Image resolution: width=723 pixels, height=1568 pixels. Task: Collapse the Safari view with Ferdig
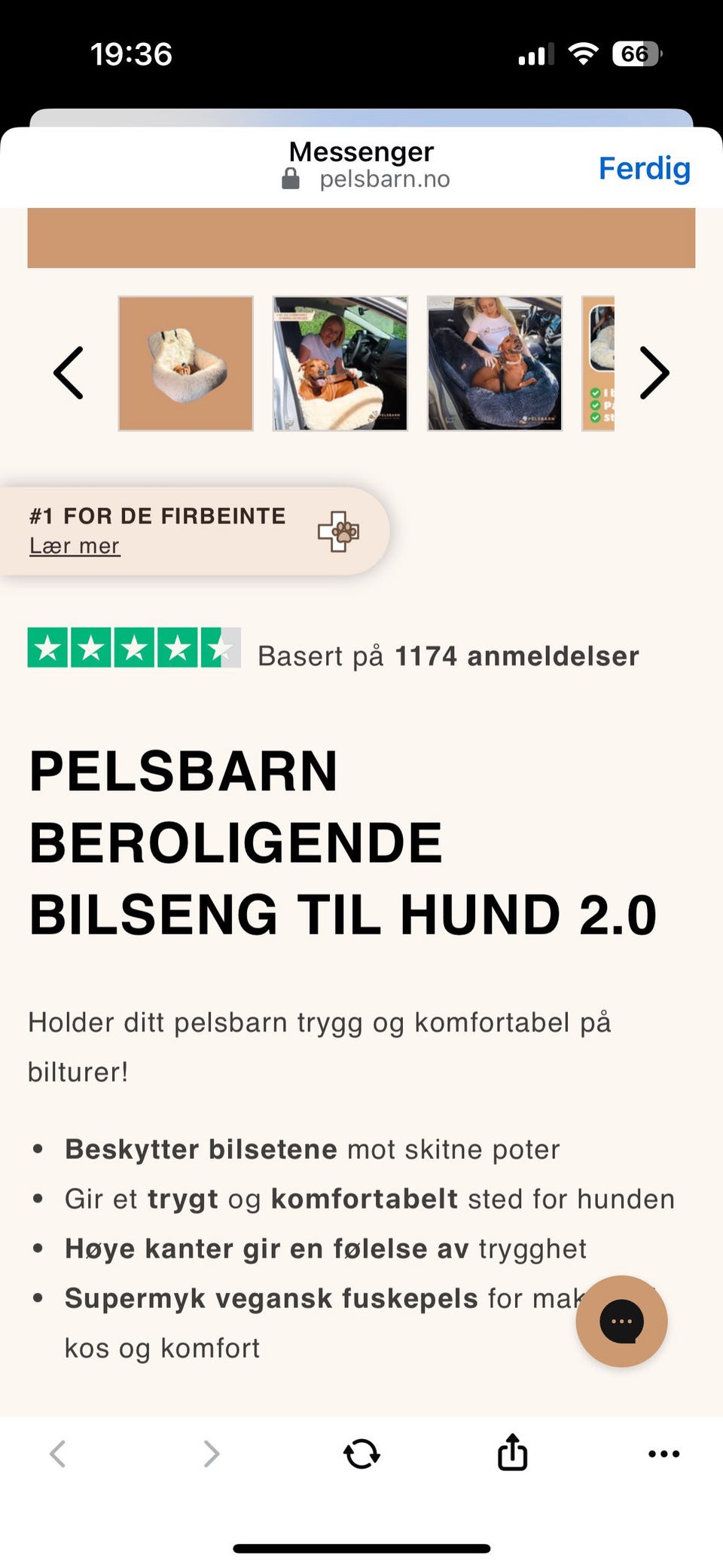coord(645,168)
